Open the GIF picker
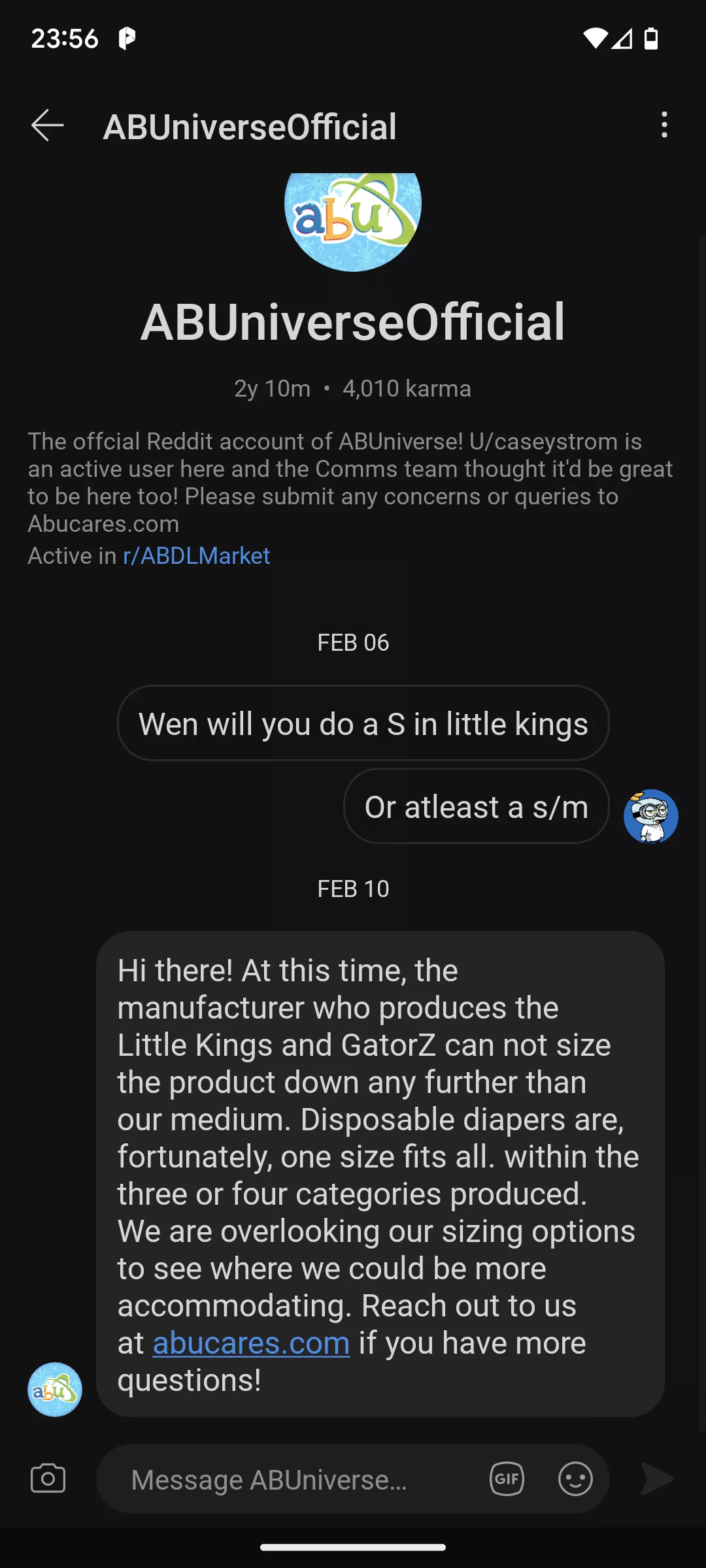The height and width of the screenshot is (1568, 706). [507, 1478]
